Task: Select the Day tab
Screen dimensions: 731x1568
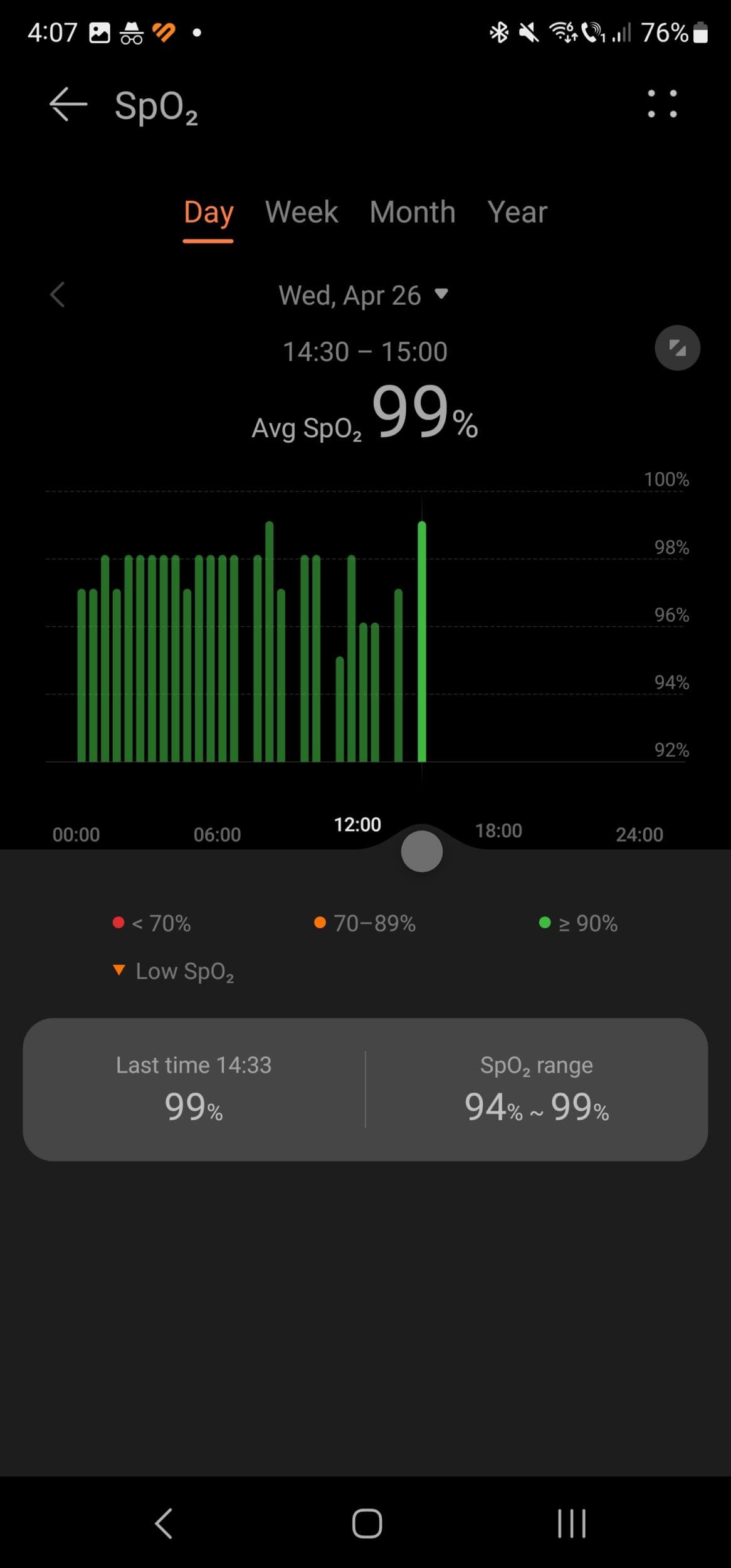Action: coord(208,212)
